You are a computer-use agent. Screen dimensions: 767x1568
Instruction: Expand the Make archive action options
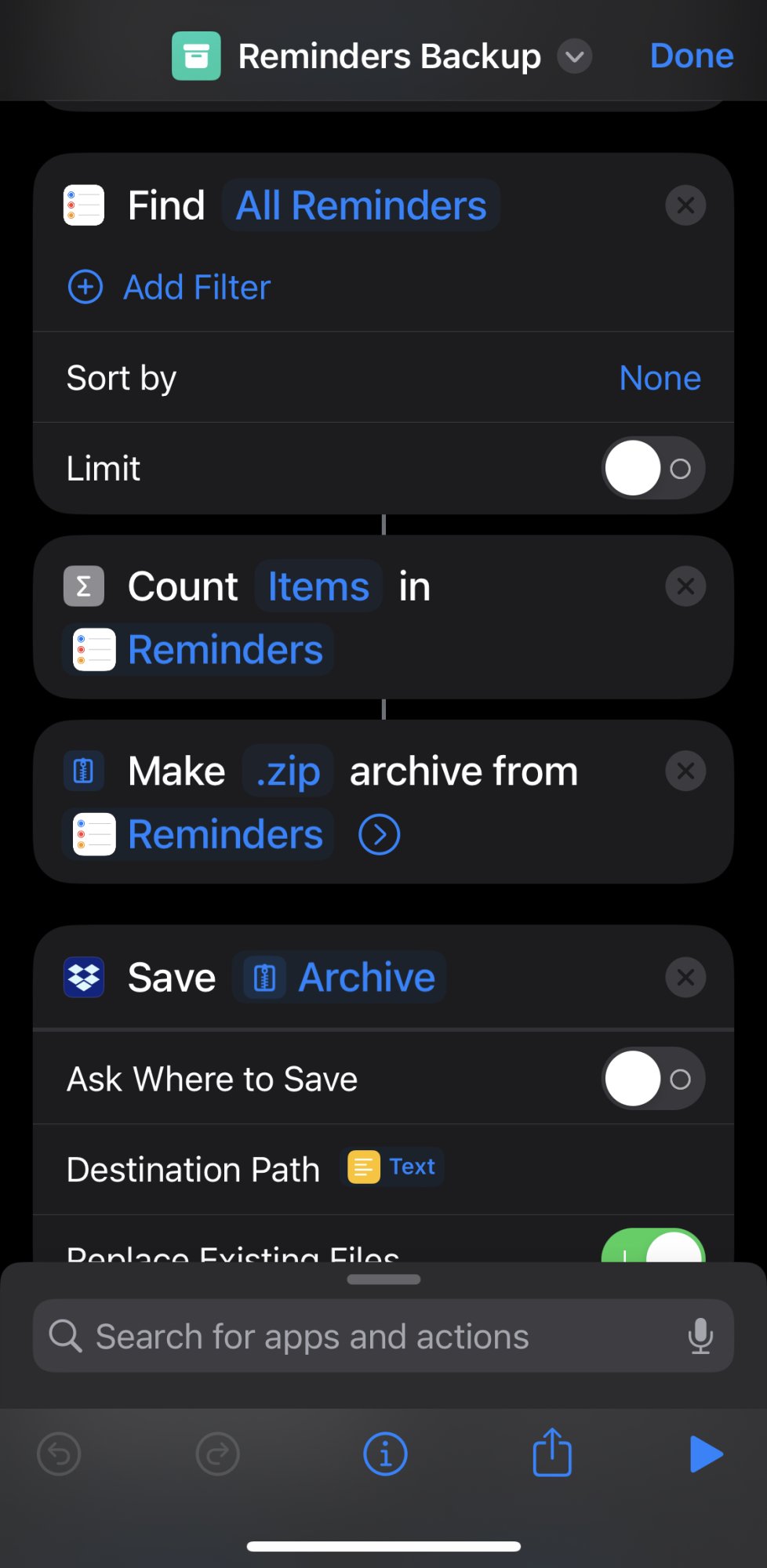[380, 835]
